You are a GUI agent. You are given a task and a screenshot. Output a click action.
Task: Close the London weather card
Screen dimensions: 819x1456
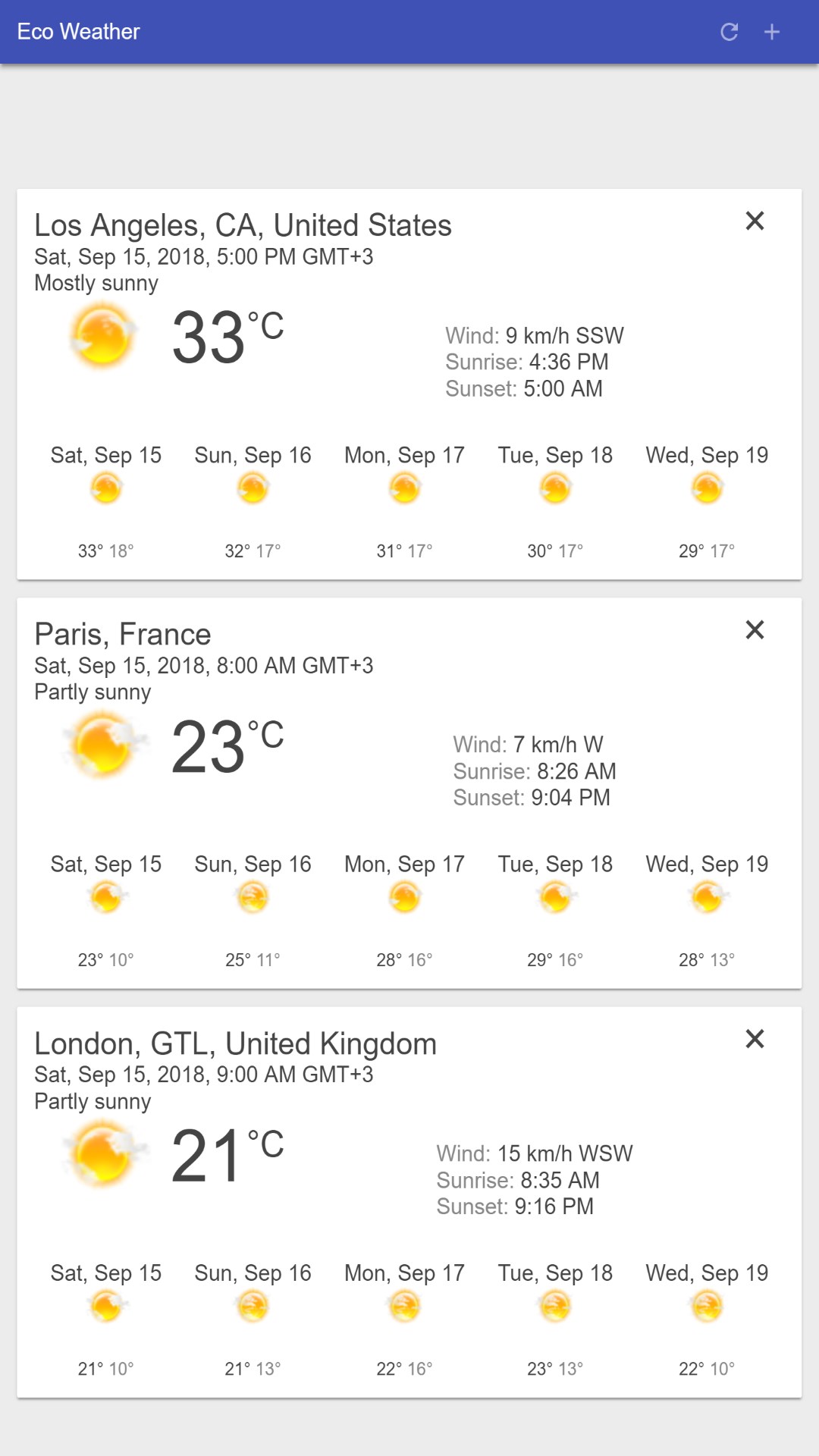[x=755, y=1038]
